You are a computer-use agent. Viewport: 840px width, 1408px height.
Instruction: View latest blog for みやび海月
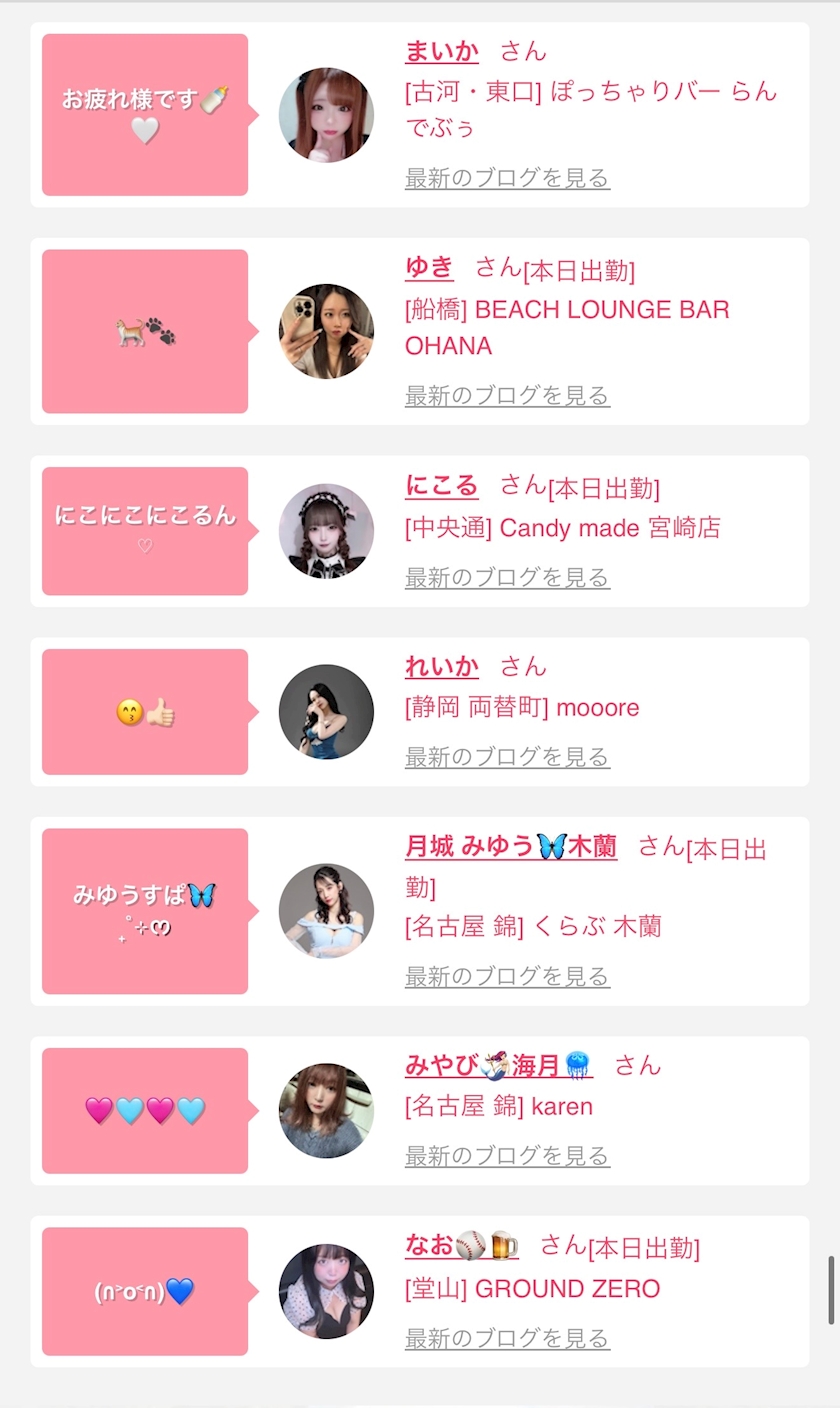[x=507, y=1156]
